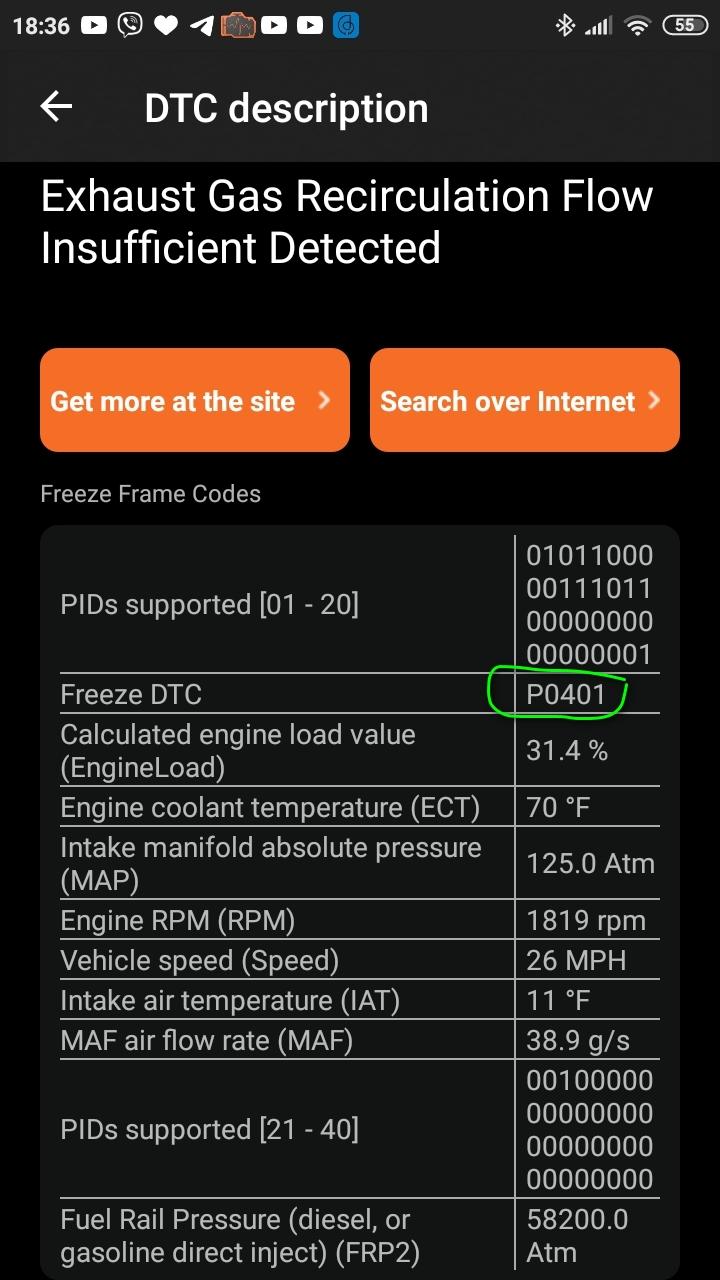Go back using the arrow icon

(x=57, y=107)
